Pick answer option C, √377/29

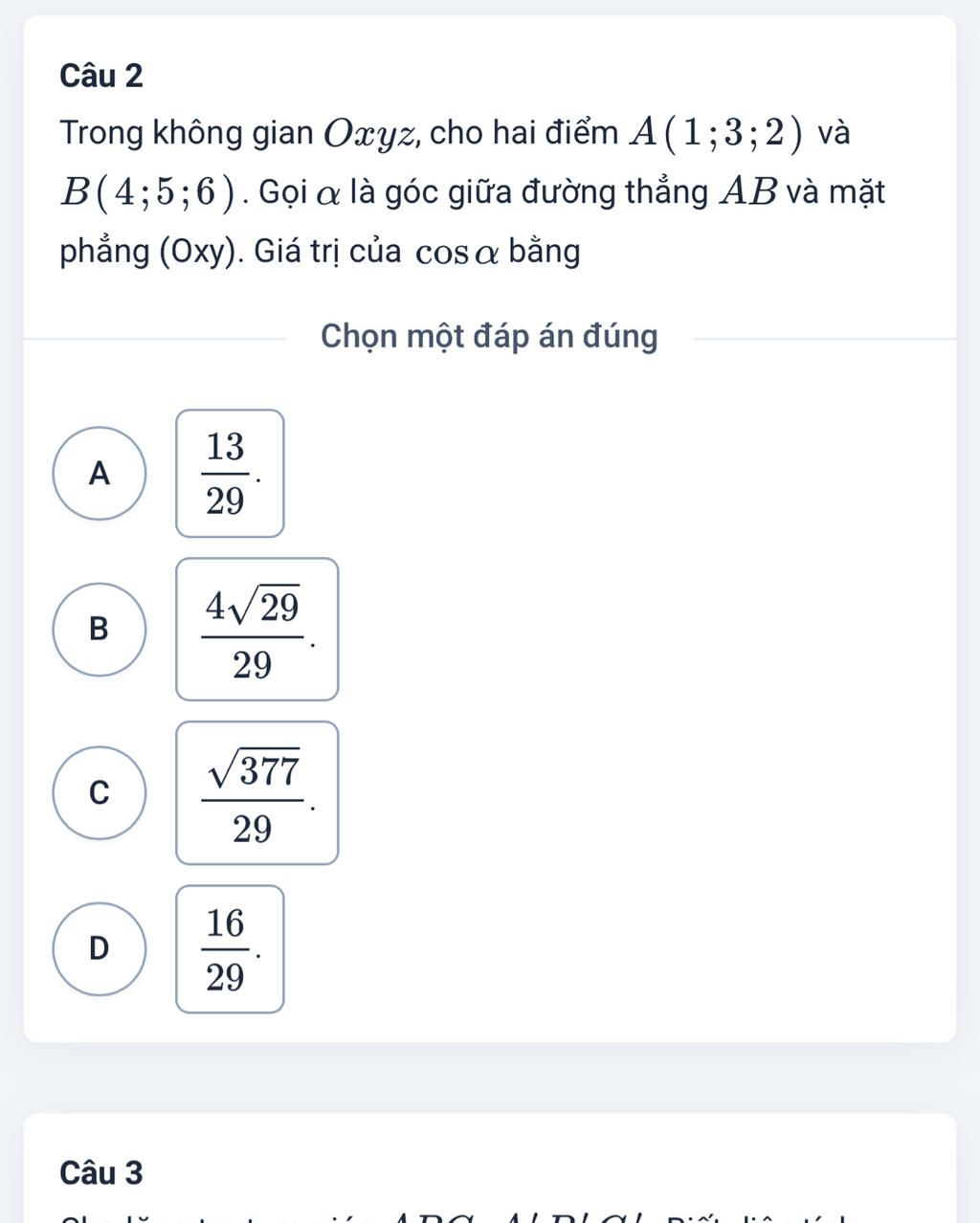100,792
